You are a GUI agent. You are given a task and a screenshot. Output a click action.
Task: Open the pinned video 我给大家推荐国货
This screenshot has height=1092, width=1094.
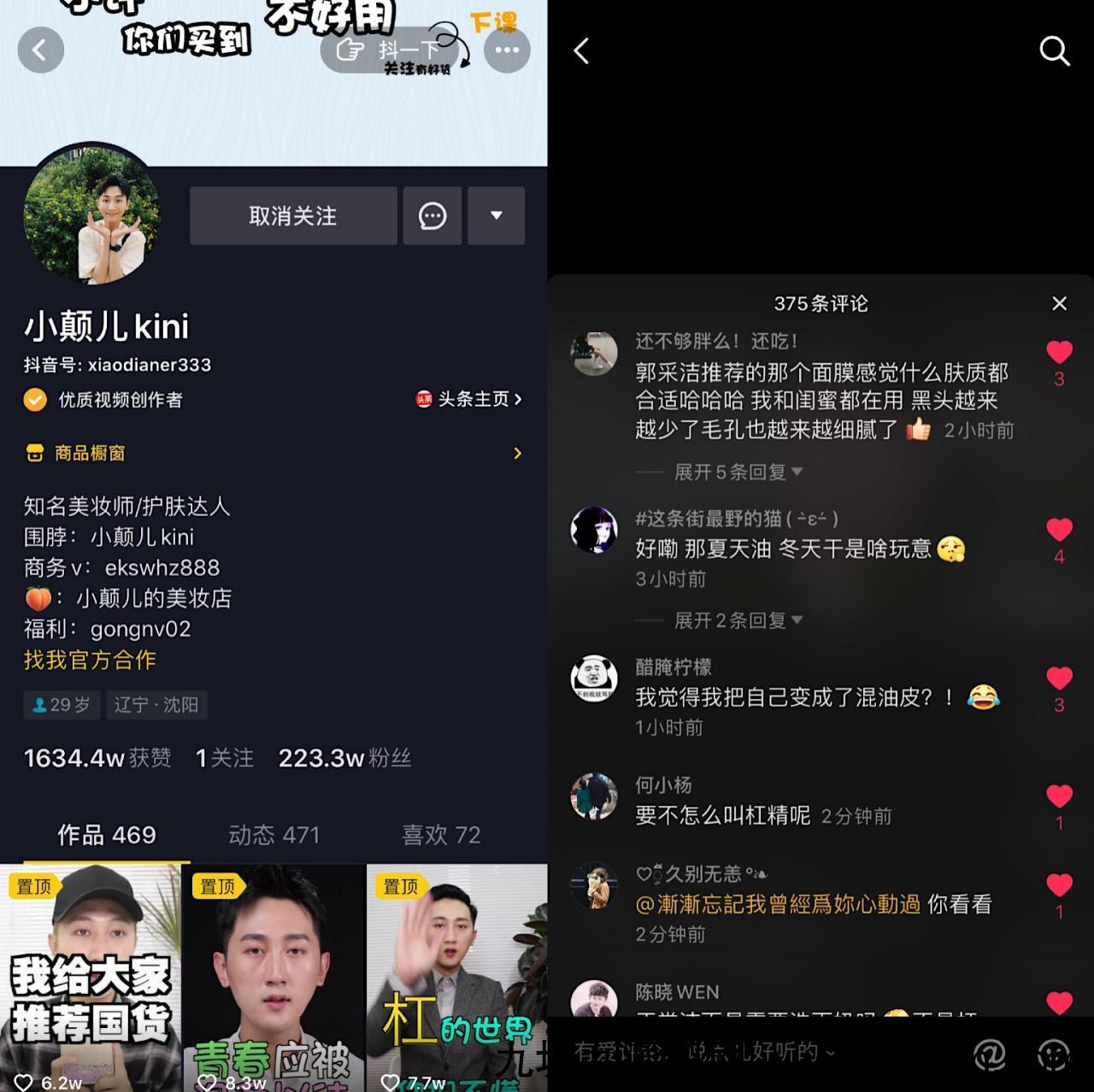(91, 978)
